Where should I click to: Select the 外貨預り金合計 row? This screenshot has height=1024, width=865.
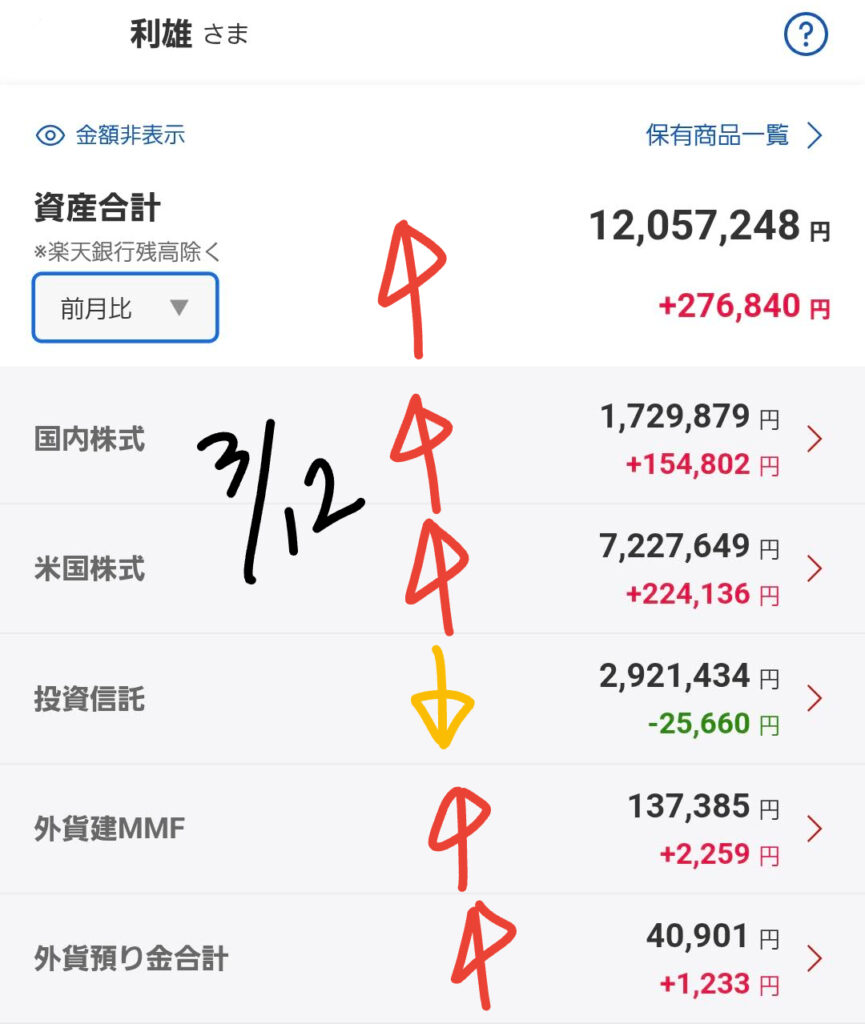[432, 959]
